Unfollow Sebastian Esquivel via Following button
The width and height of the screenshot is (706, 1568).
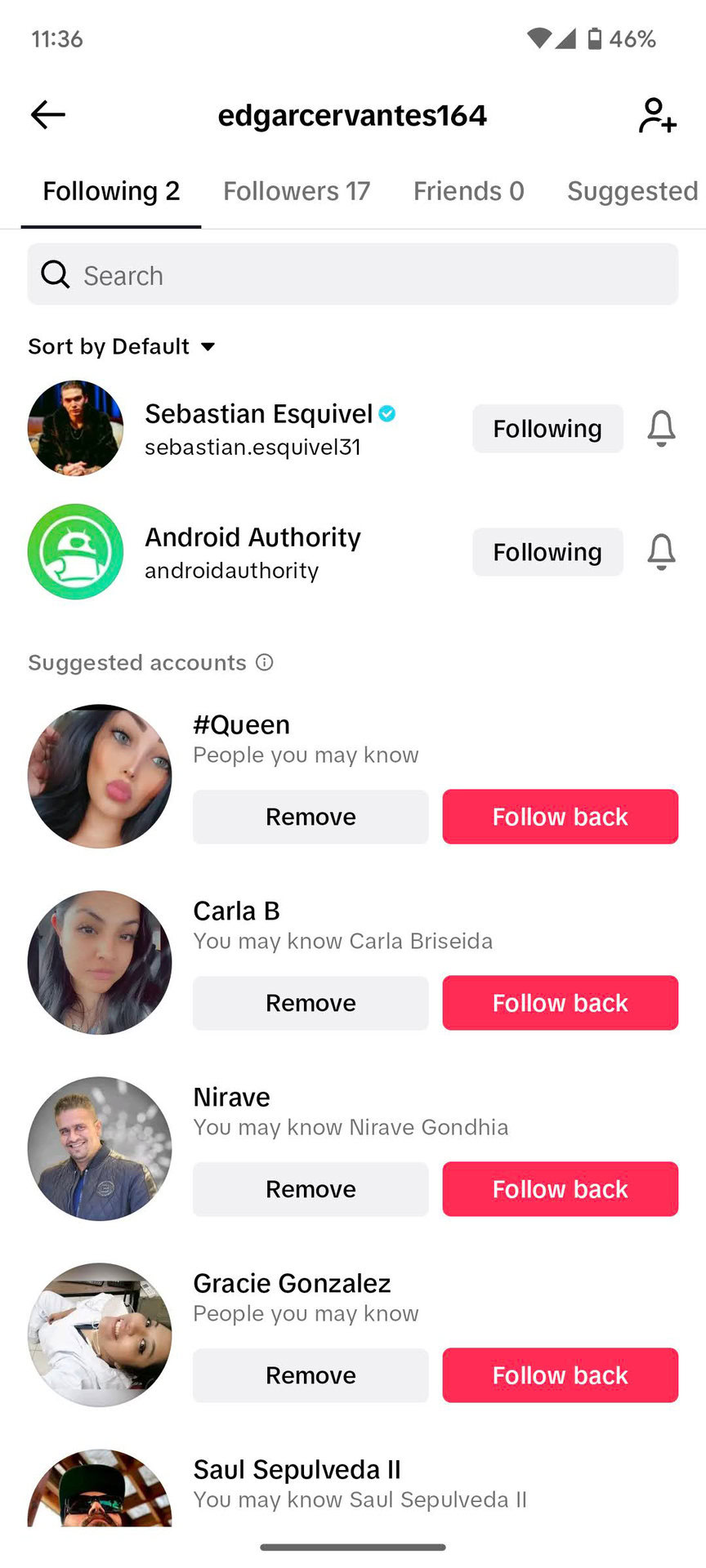pos(547,429)
